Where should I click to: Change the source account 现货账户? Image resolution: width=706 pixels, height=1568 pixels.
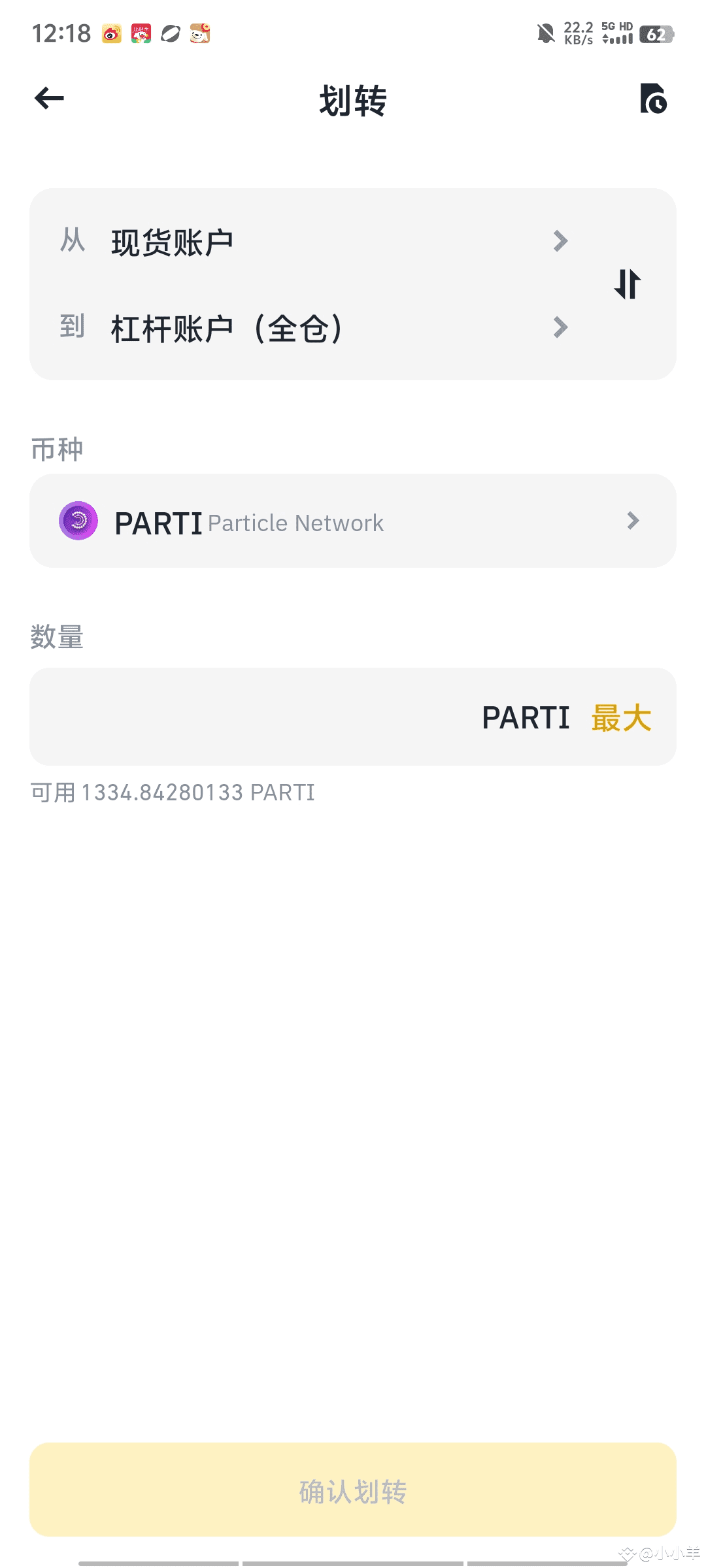pos(314,241)
